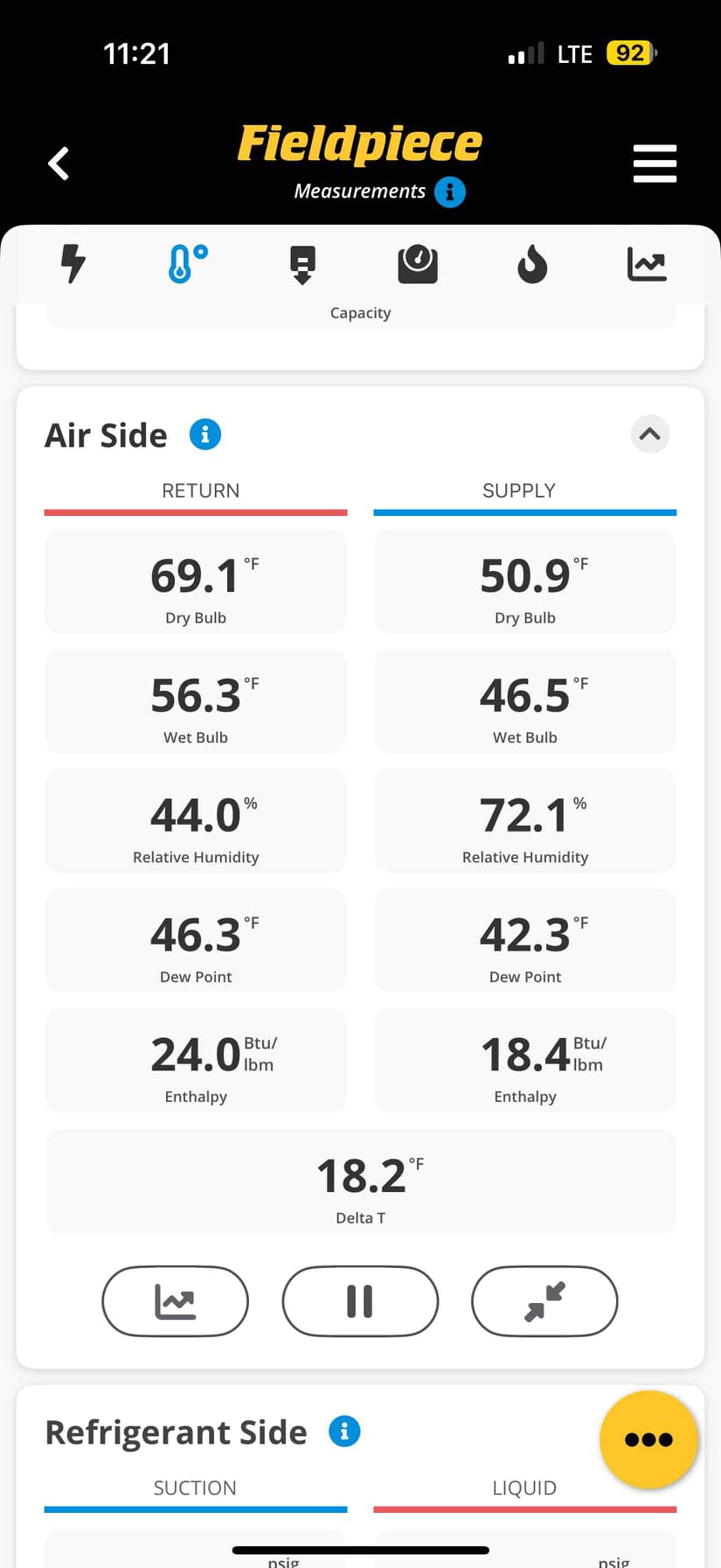This screenshot has width=721, height=1568.
Task: Open the hamburger navigation menu
Action: pyautogui.click(x=655, y=164)
